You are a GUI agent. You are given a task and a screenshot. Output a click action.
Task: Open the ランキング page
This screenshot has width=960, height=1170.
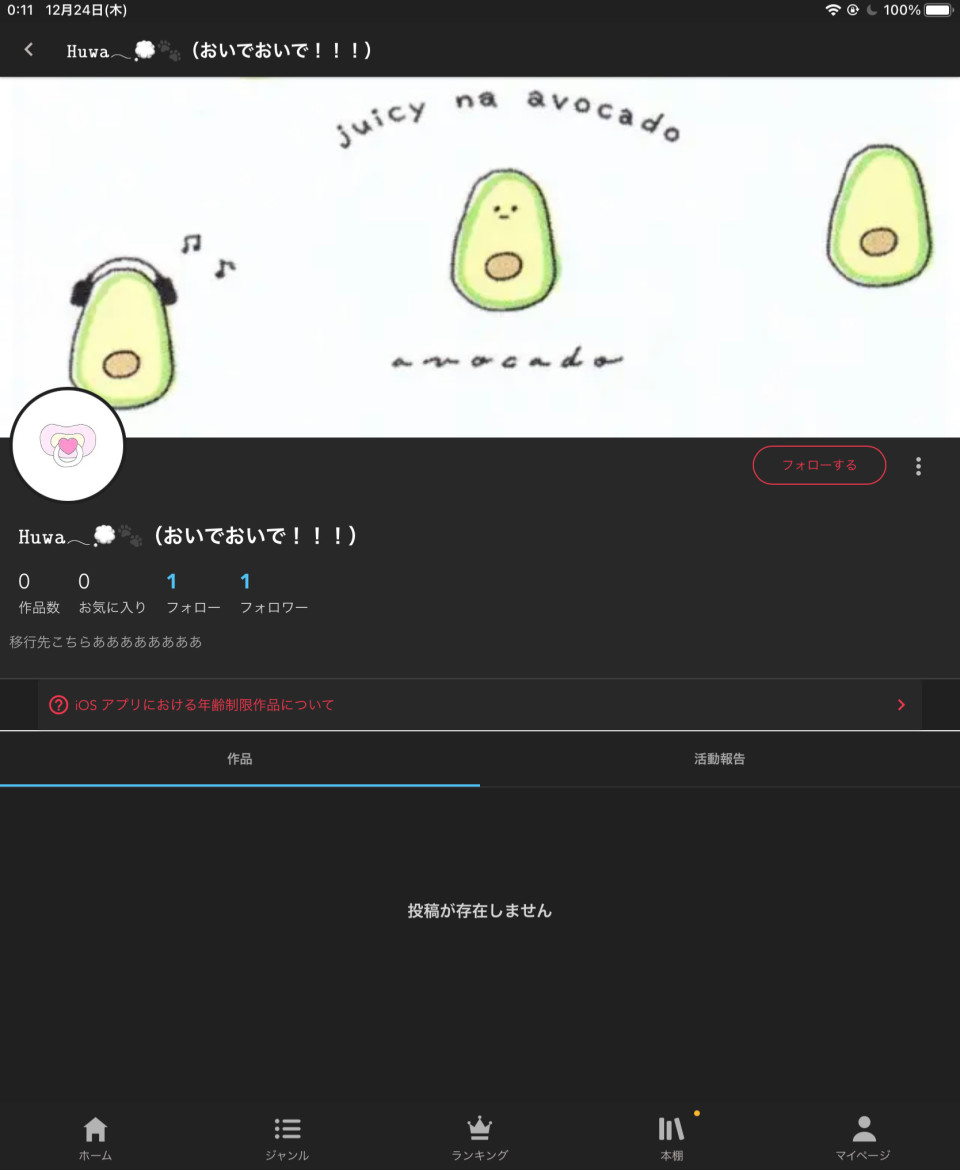480,1138
